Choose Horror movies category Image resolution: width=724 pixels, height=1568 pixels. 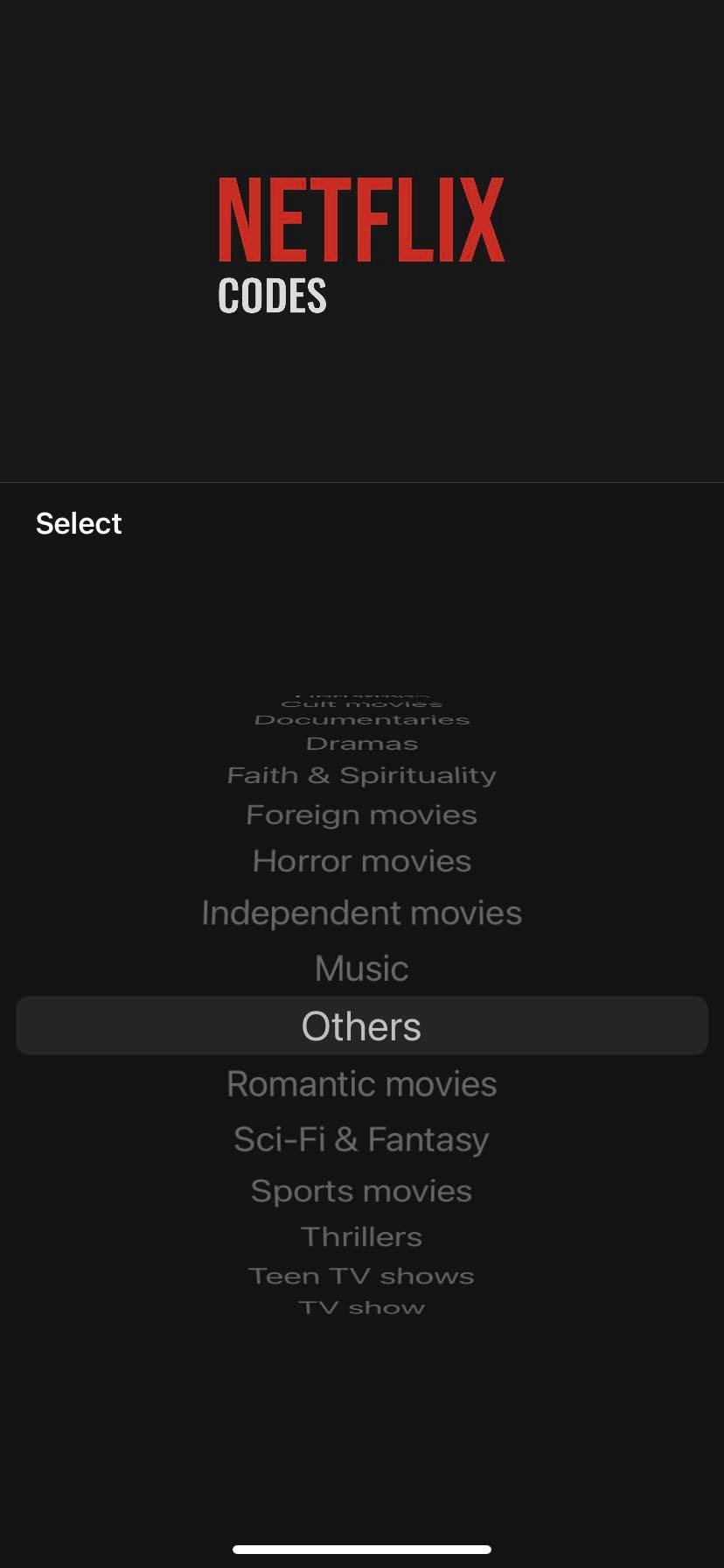click(x=362, y=862)
